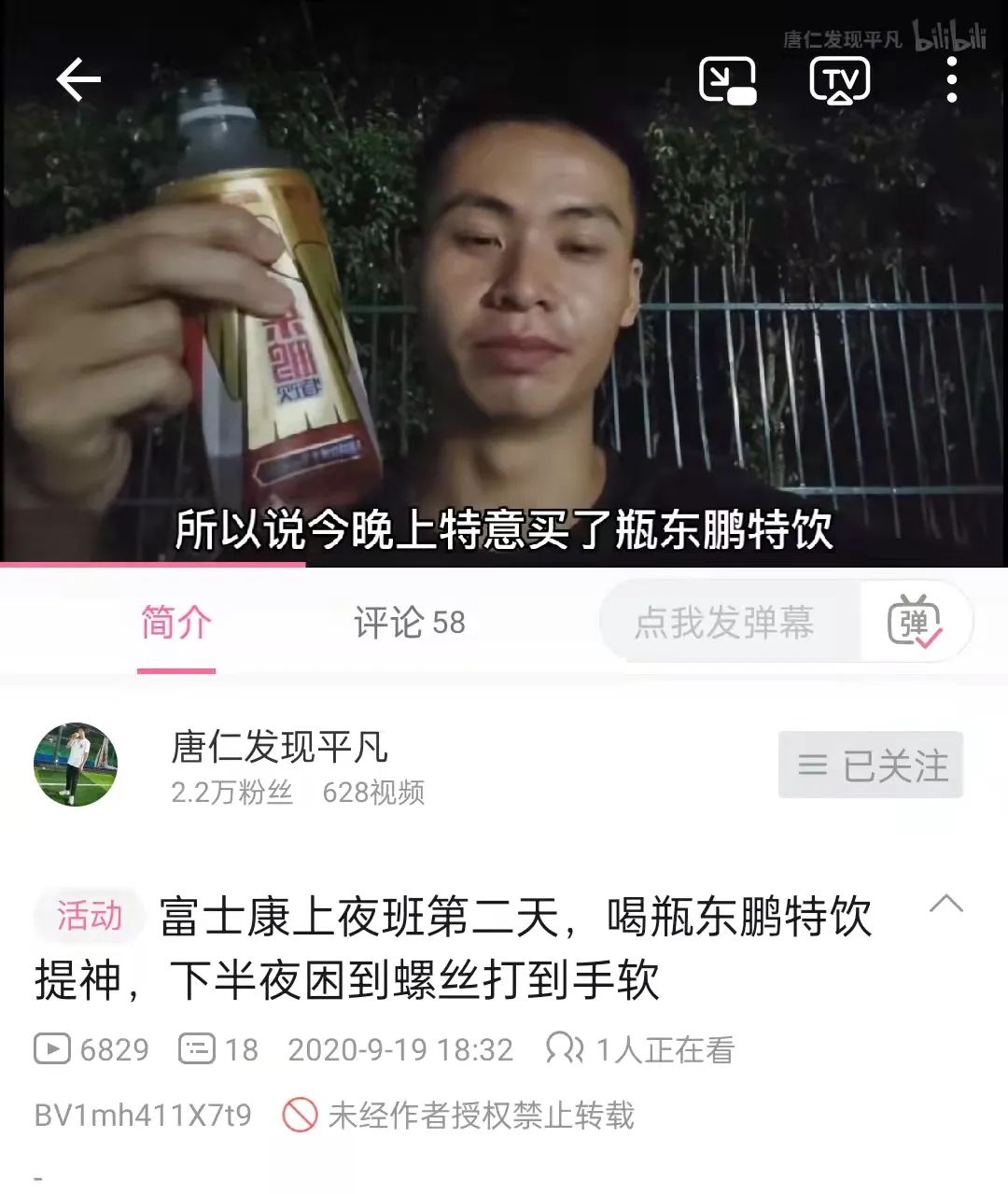Image resolution: width=1008 pixels, height=1194 pixels.
Task: Open the three-dot overflow menu
Action: pos(951,80)
